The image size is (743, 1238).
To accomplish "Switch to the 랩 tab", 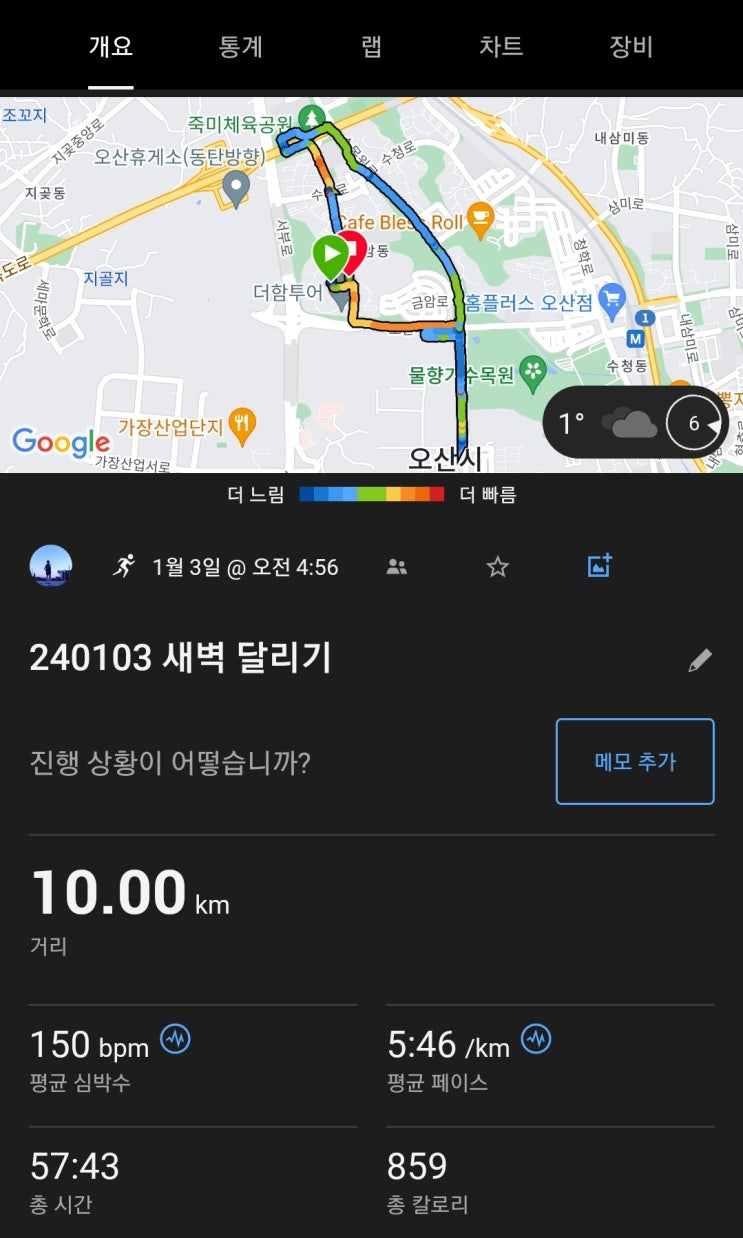I will click(371, 47).
